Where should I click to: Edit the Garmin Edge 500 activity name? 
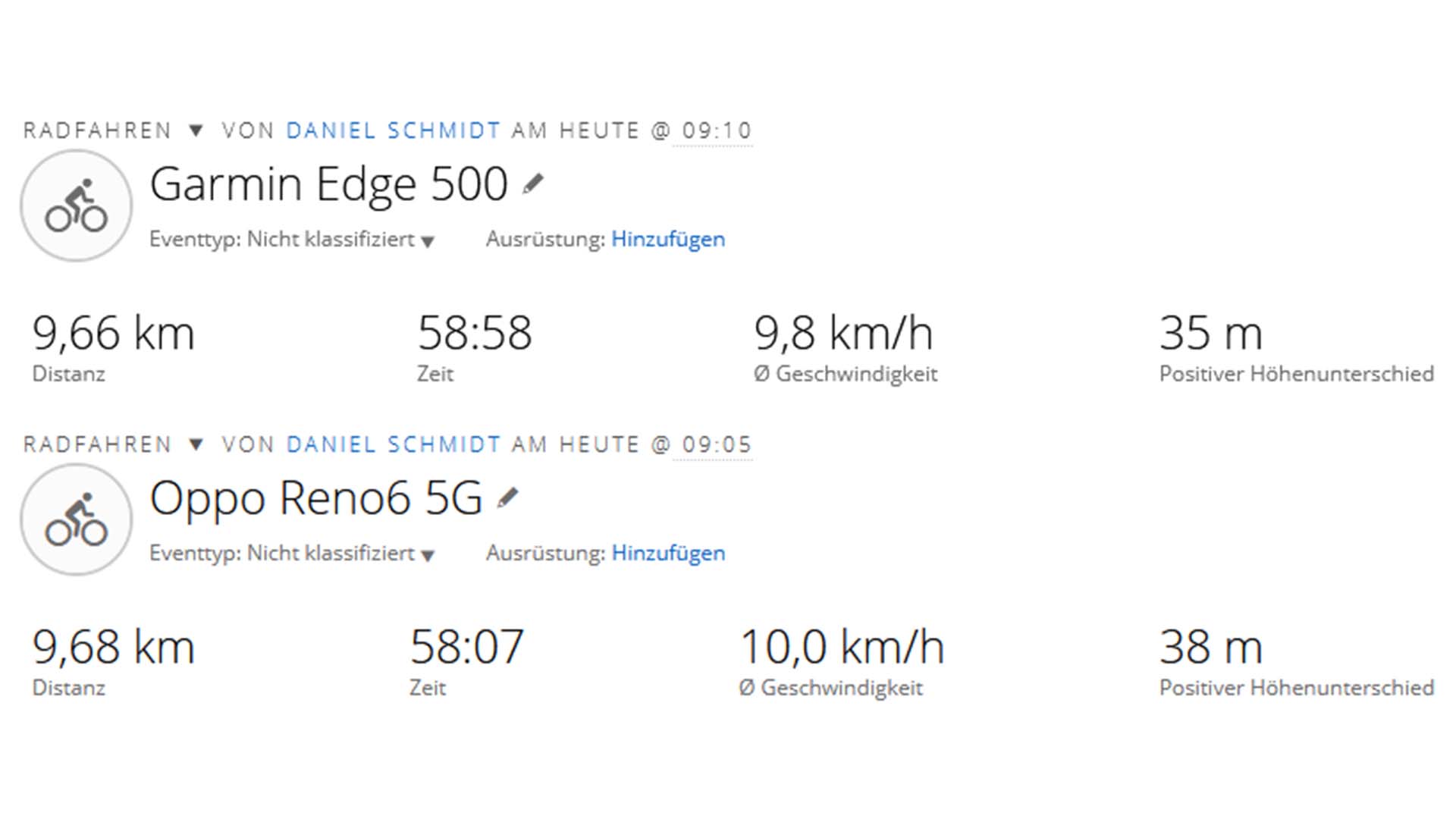(533, 184)
